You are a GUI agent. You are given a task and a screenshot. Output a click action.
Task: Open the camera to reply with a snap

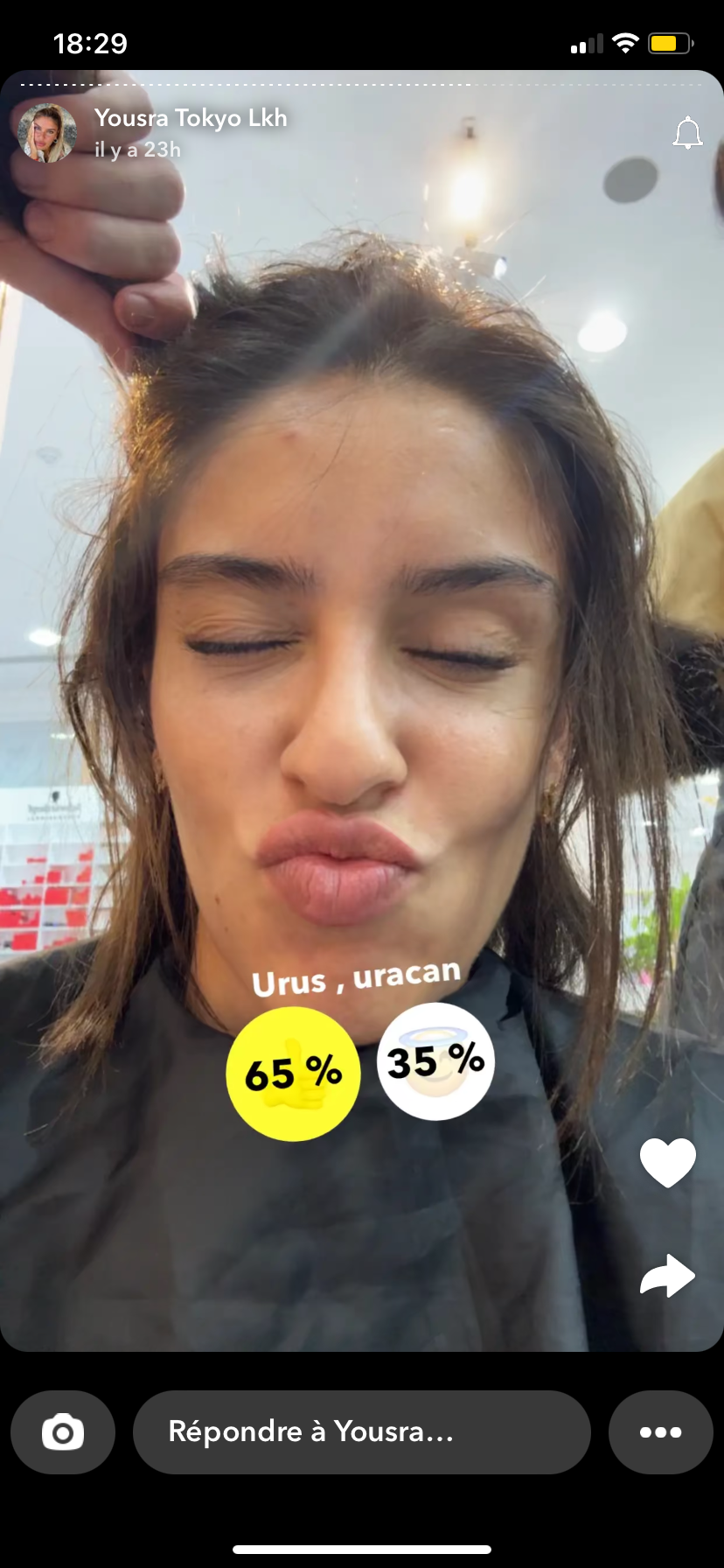point(63,1432)
